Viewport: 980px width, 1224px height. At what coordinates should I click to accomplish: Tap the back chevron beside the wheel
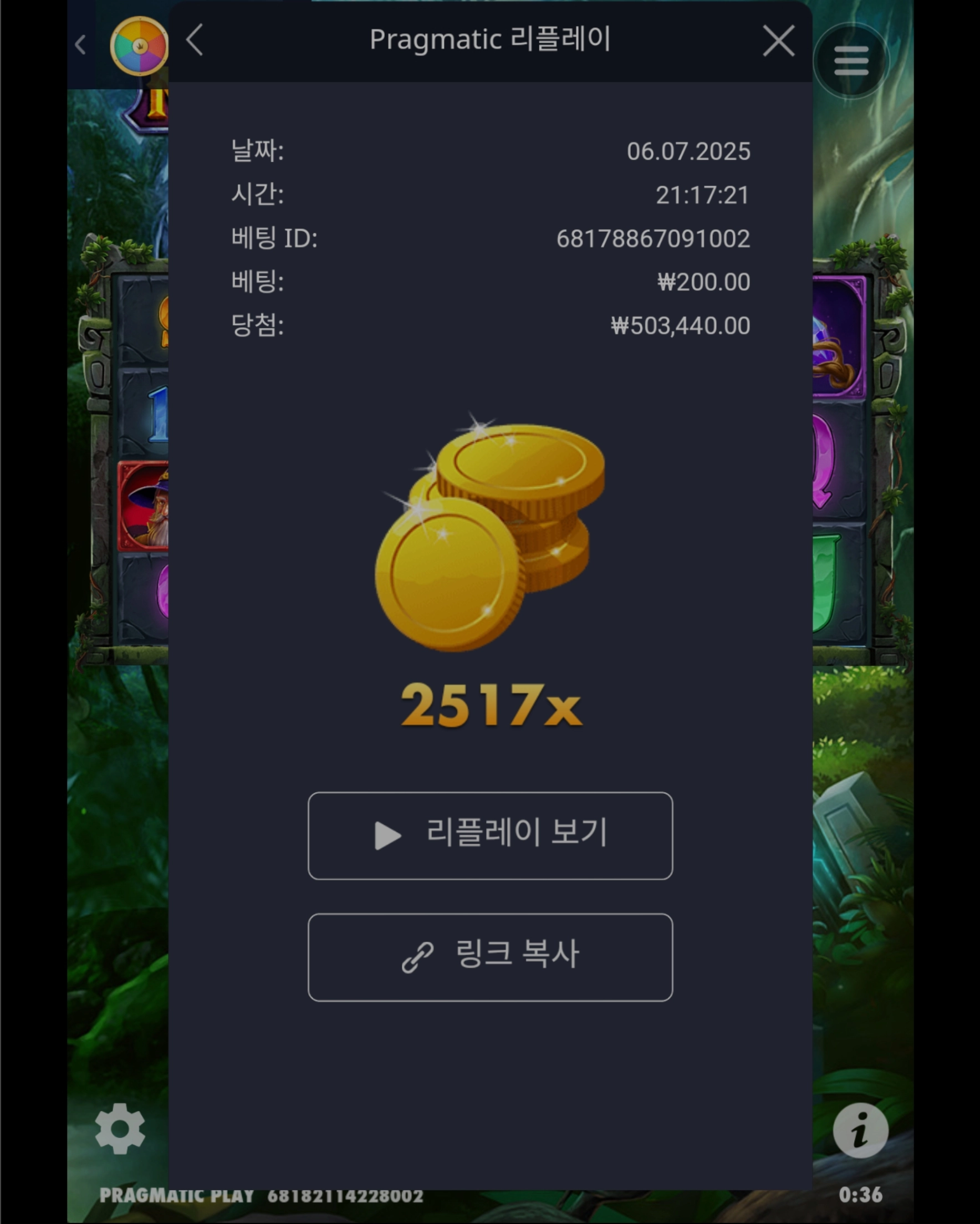[x=81, y=45]
